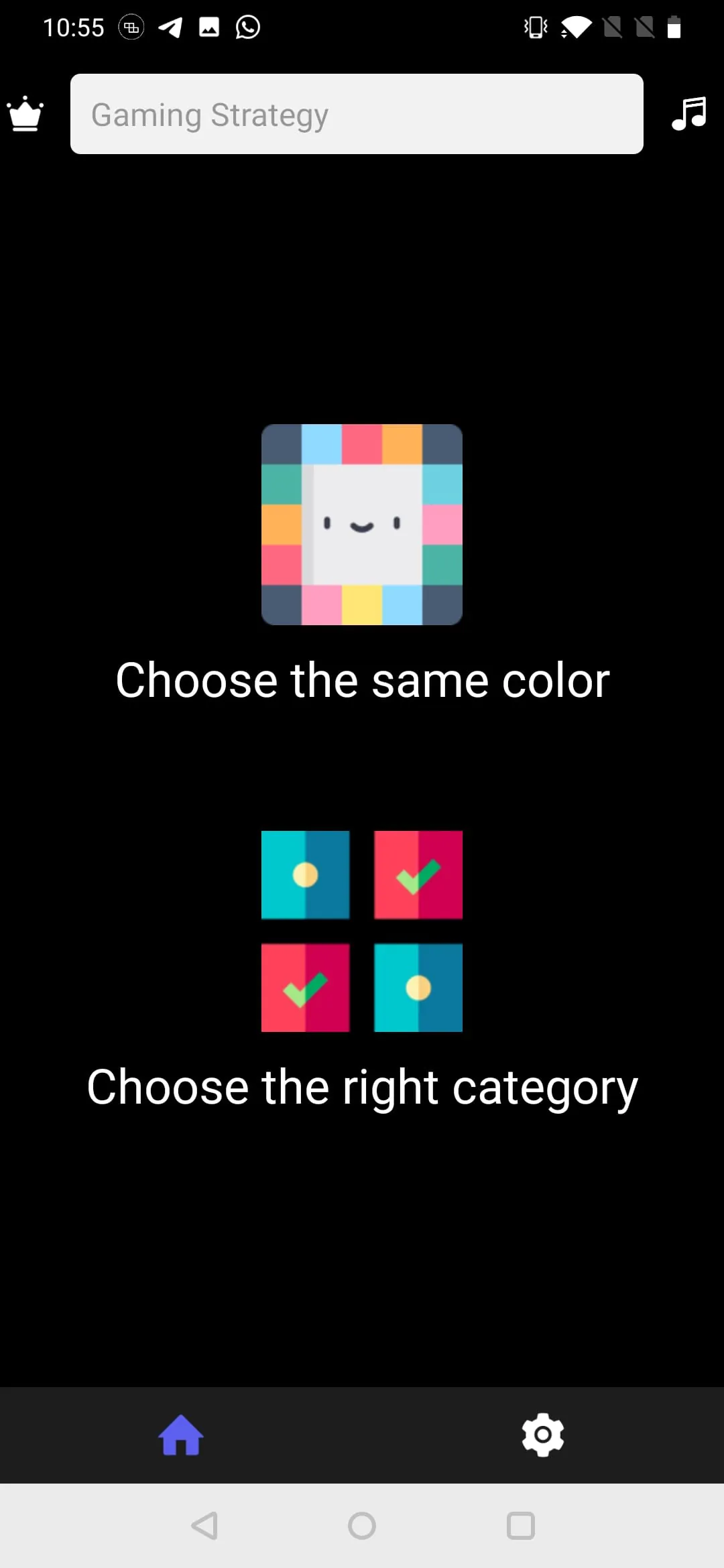Open the settings gear tab
724x1568 pixels.
[543, 1435]
